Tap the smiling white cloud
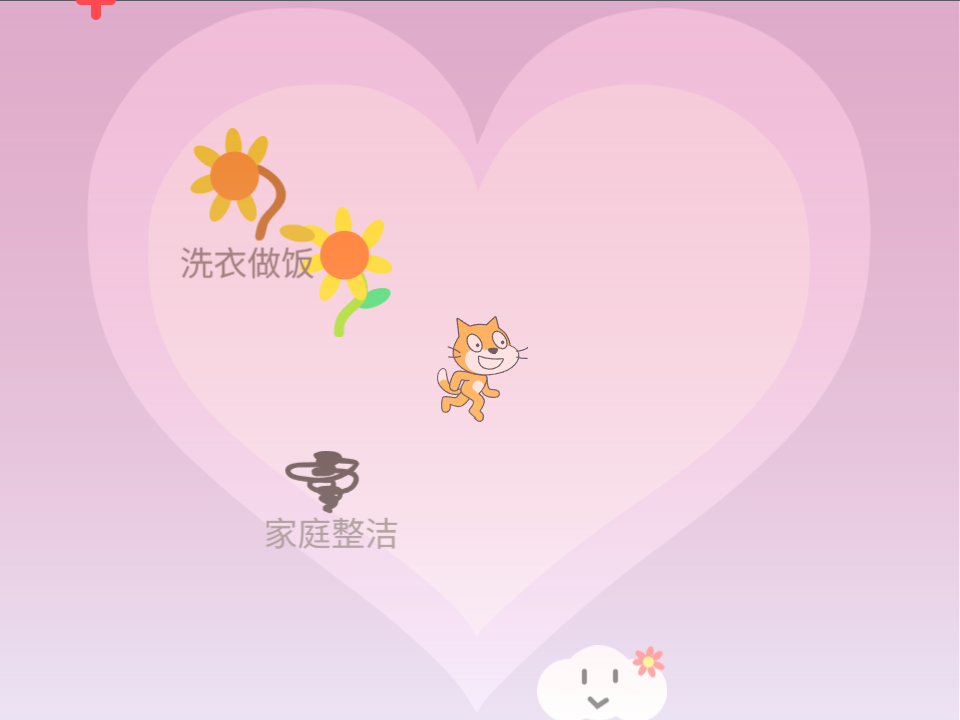 point(599,684)
